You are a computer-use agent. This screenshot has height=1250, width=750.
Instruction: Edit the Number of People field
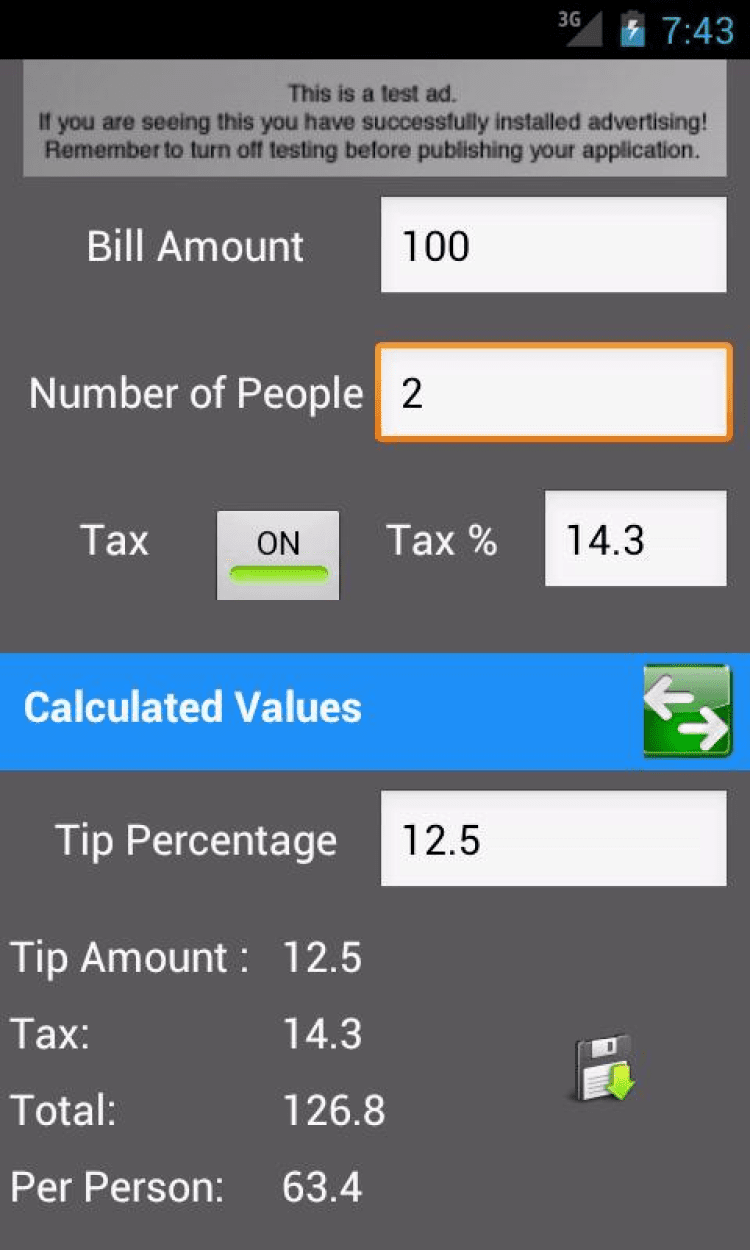tap(553, 392)
